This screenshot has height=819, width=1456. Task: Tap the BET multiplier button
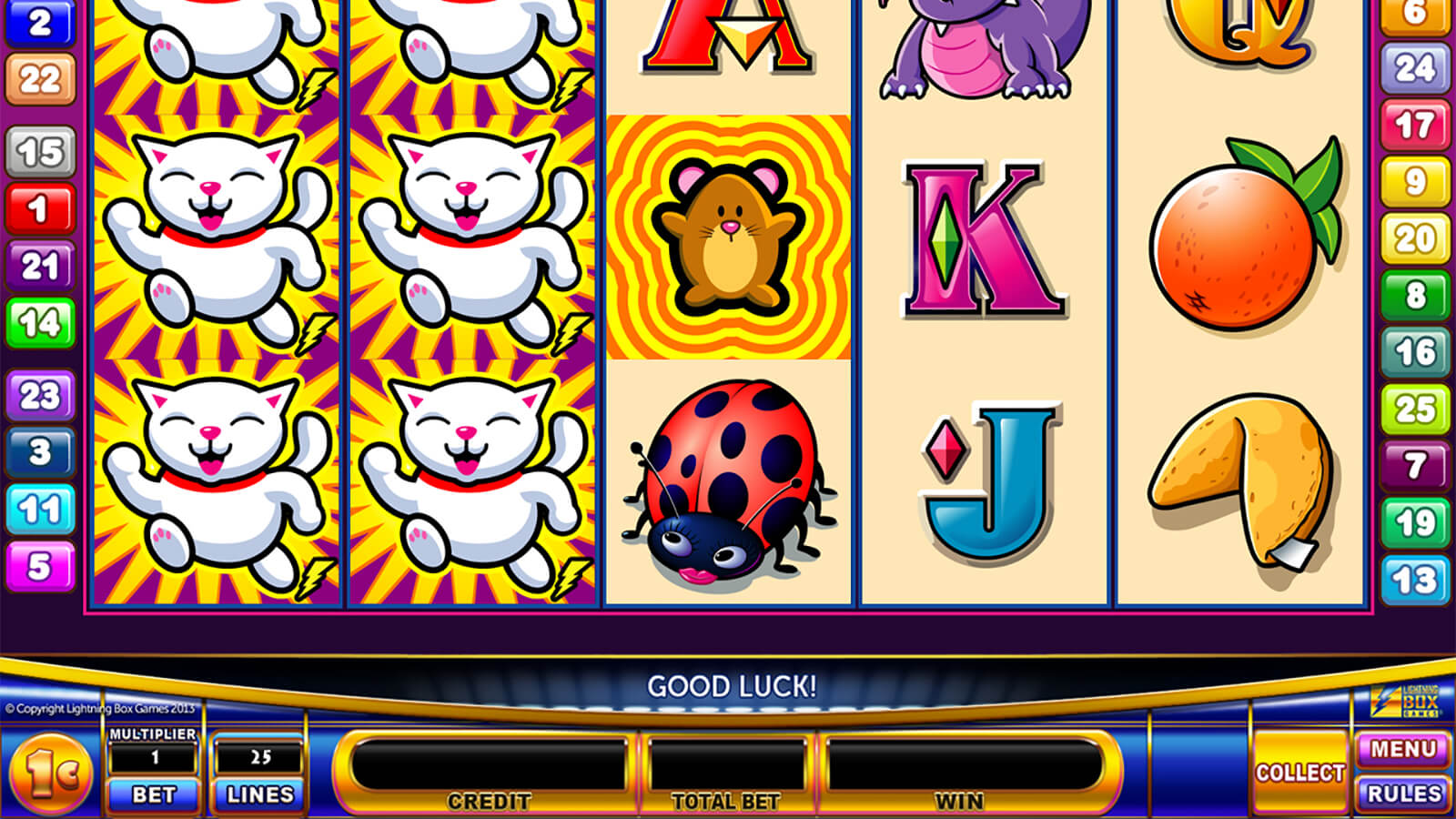tap(153, 794)
